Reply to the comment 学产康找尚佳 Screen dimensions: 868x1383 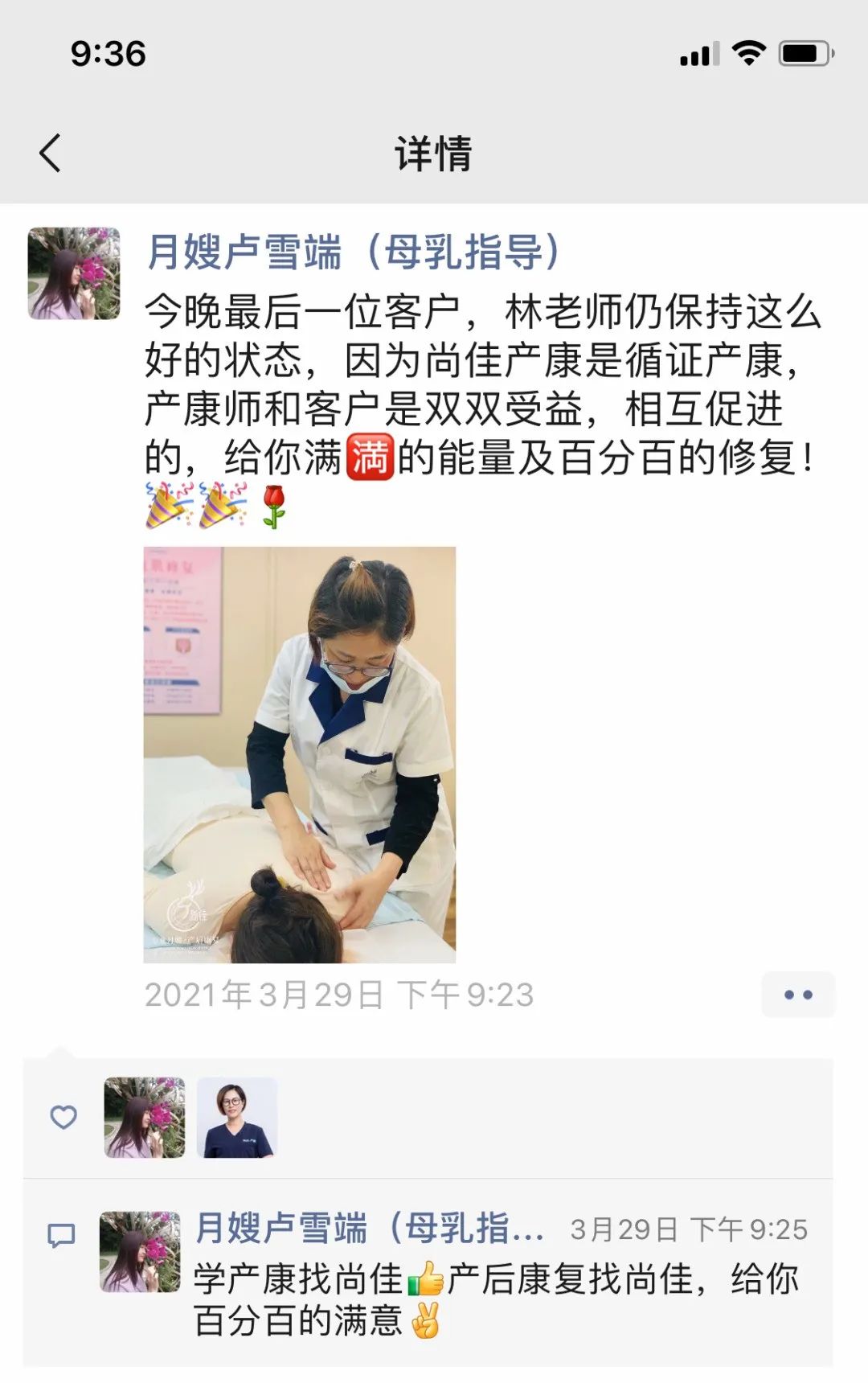(494, 1299)
